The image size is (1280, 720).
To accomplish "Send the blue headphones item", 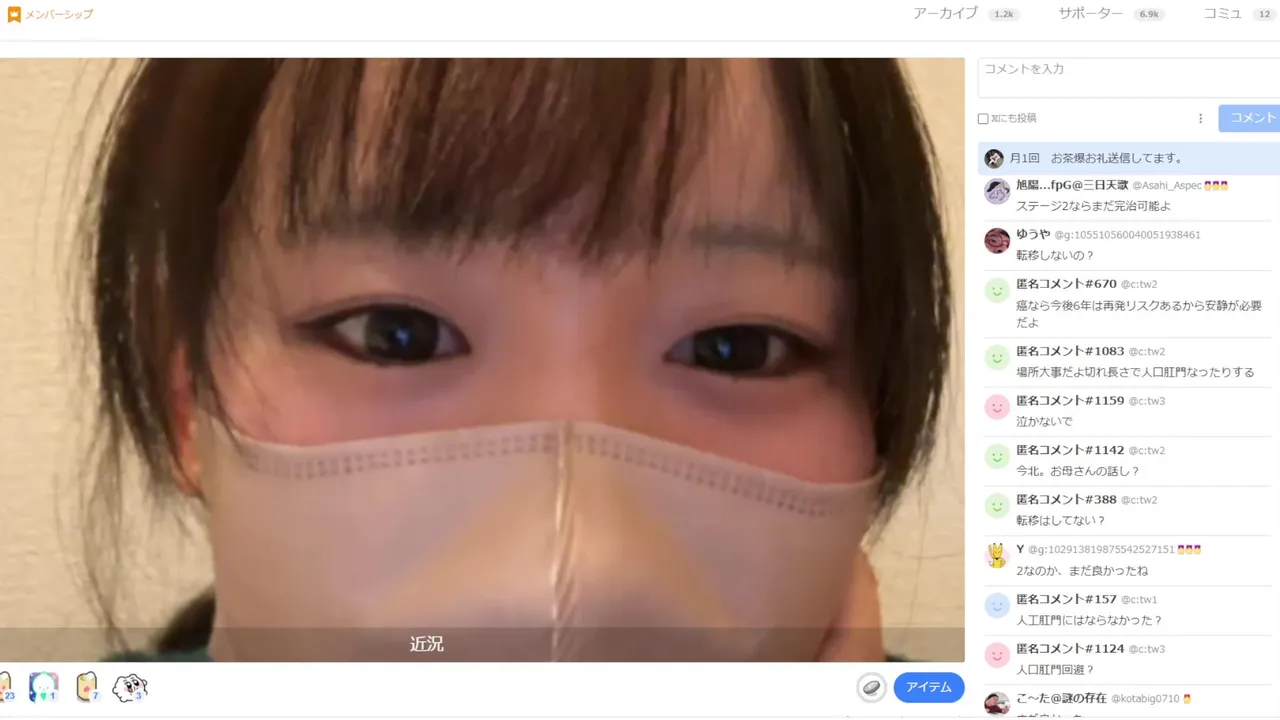I will [43, 687].
